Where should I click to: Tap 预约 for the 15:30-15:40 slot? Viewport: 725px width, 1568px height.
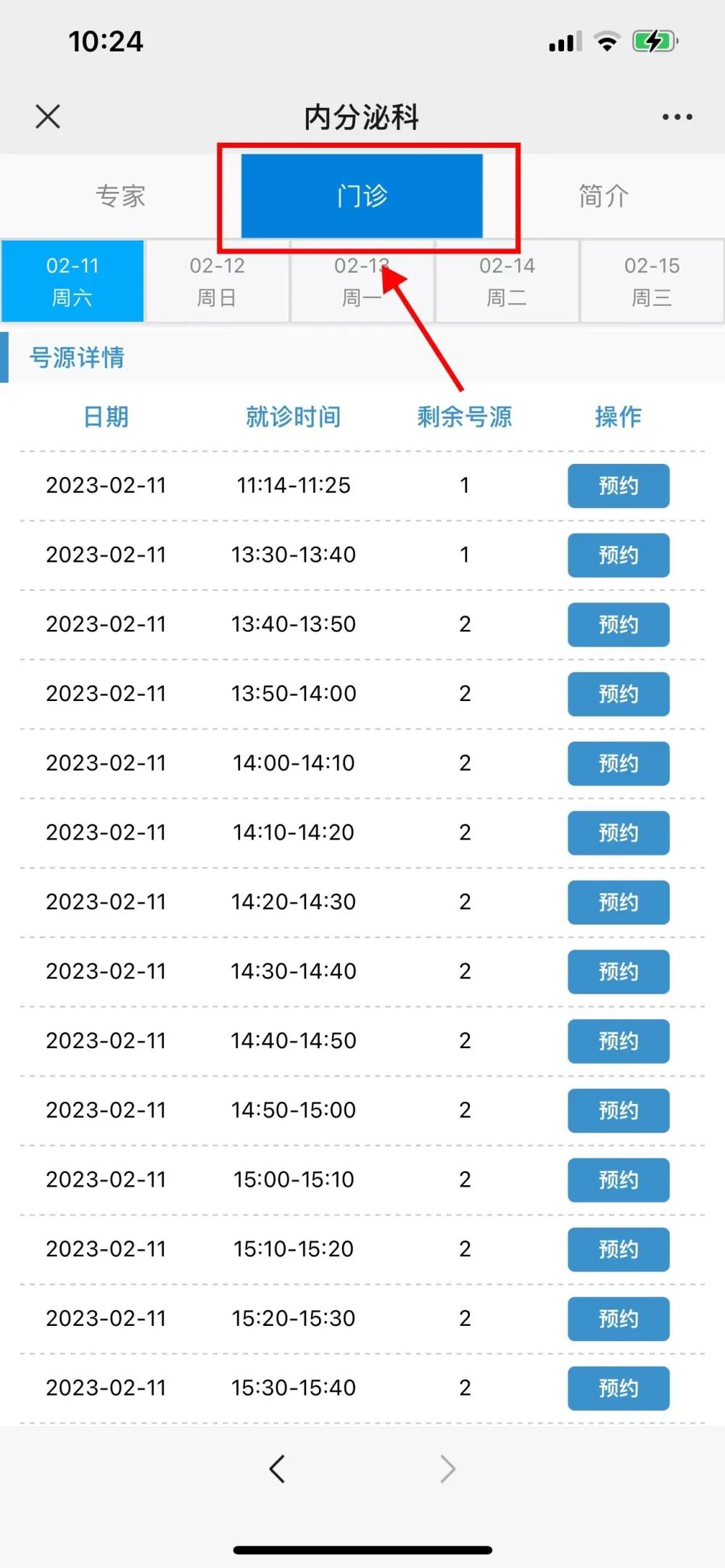[618, 1388]
